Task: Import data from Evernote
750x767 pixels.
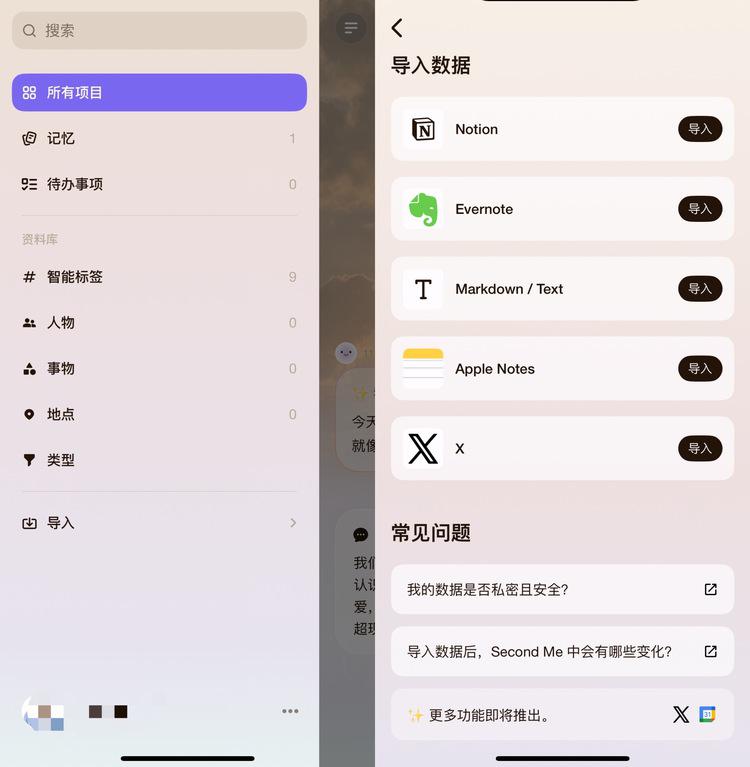Action: (x=699, y=209)
